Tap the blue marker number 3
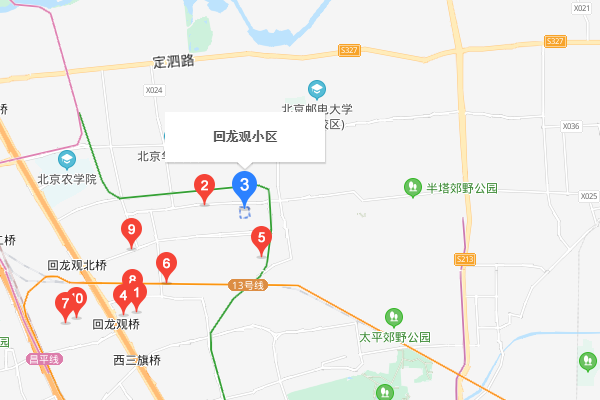The height and width of the screenshot is (400, 600). (x=244, y=184)
